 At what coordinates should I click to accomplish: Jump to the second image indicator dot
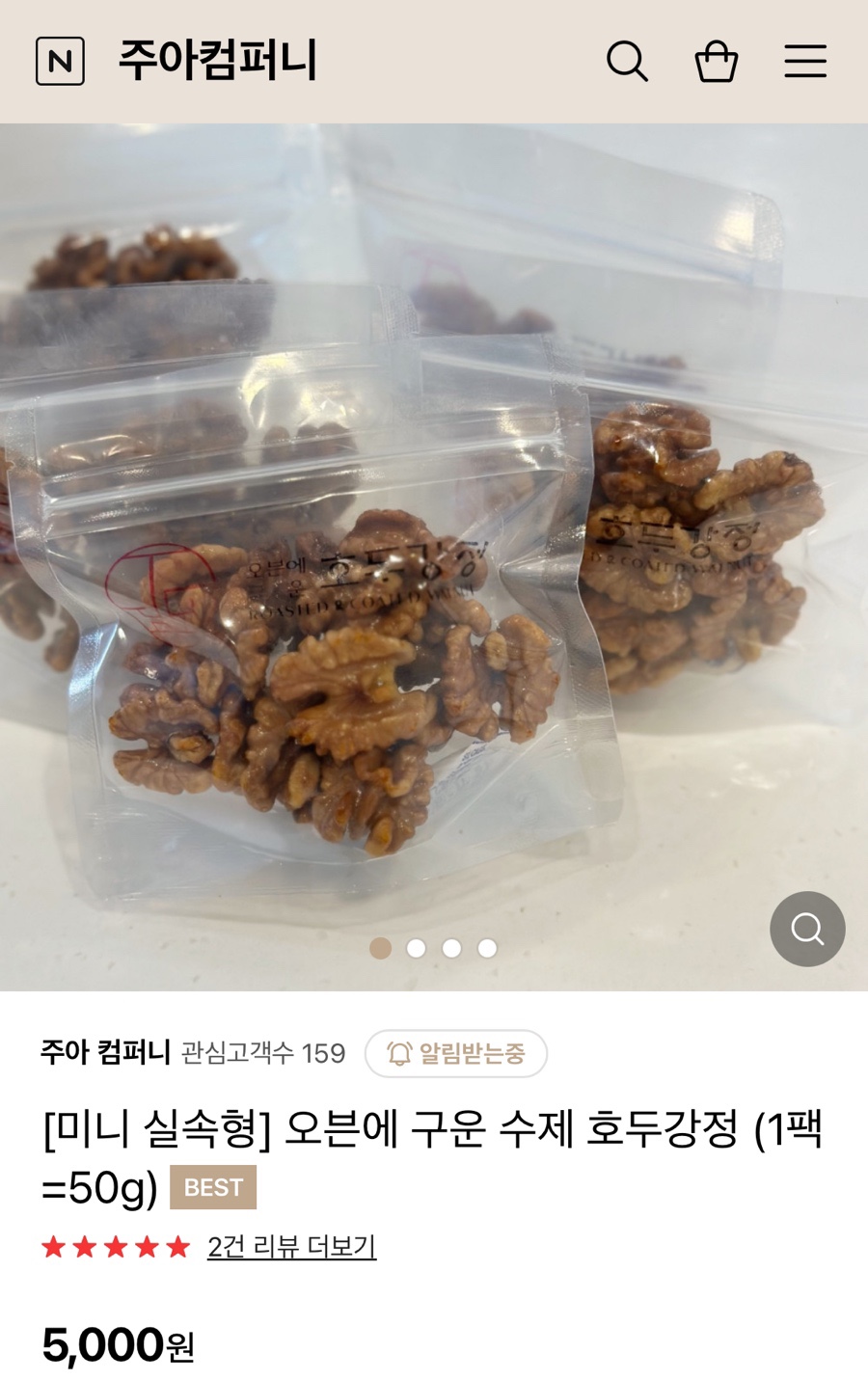pos(417,948)
